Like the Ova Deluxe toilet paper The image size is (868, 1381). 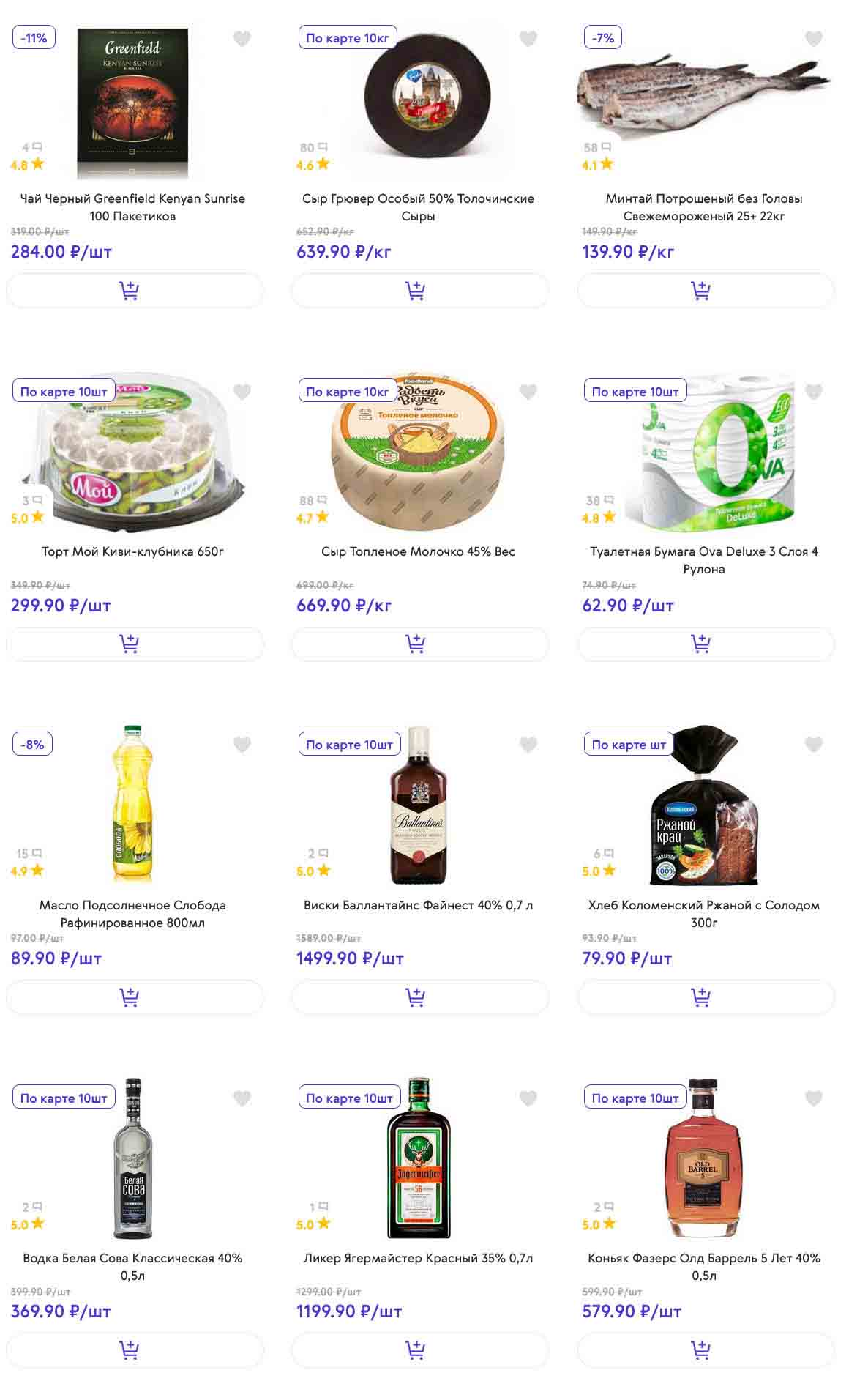813,392
